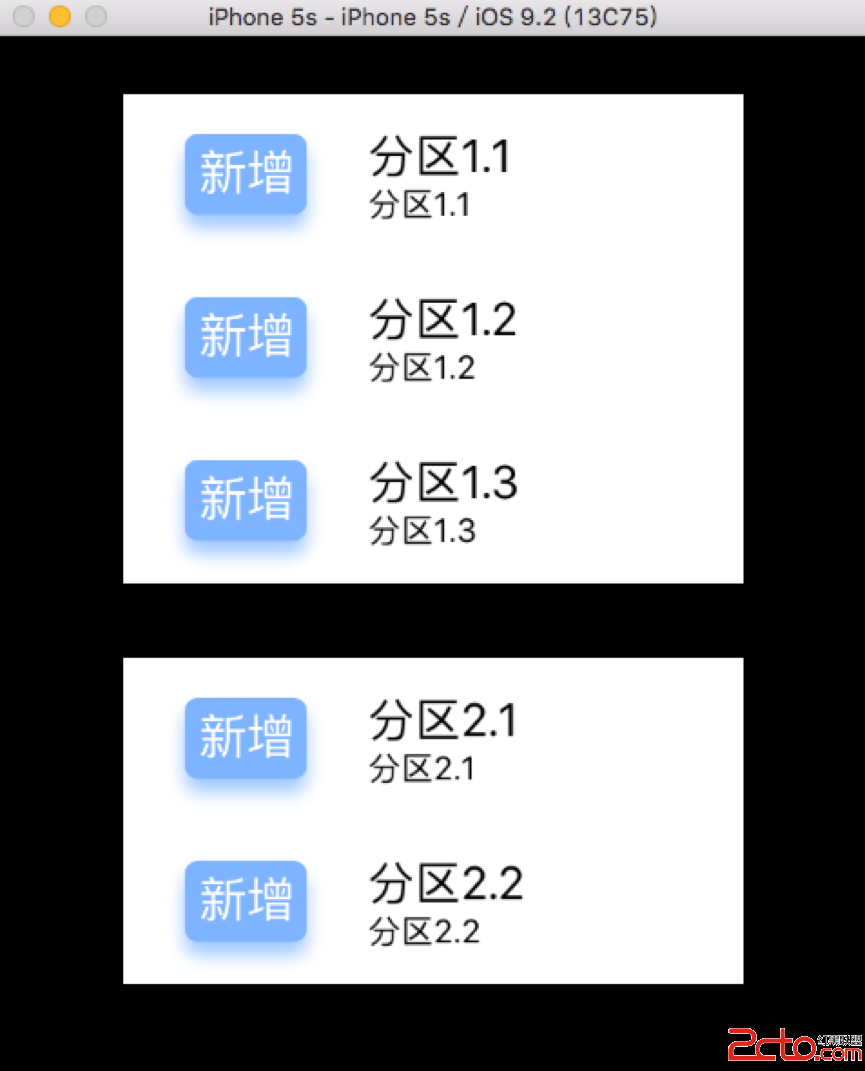Screen dimensions: 865x1071
Task: Tap 新增 button beside 分区1.3
Action: [x=245, y=500]
